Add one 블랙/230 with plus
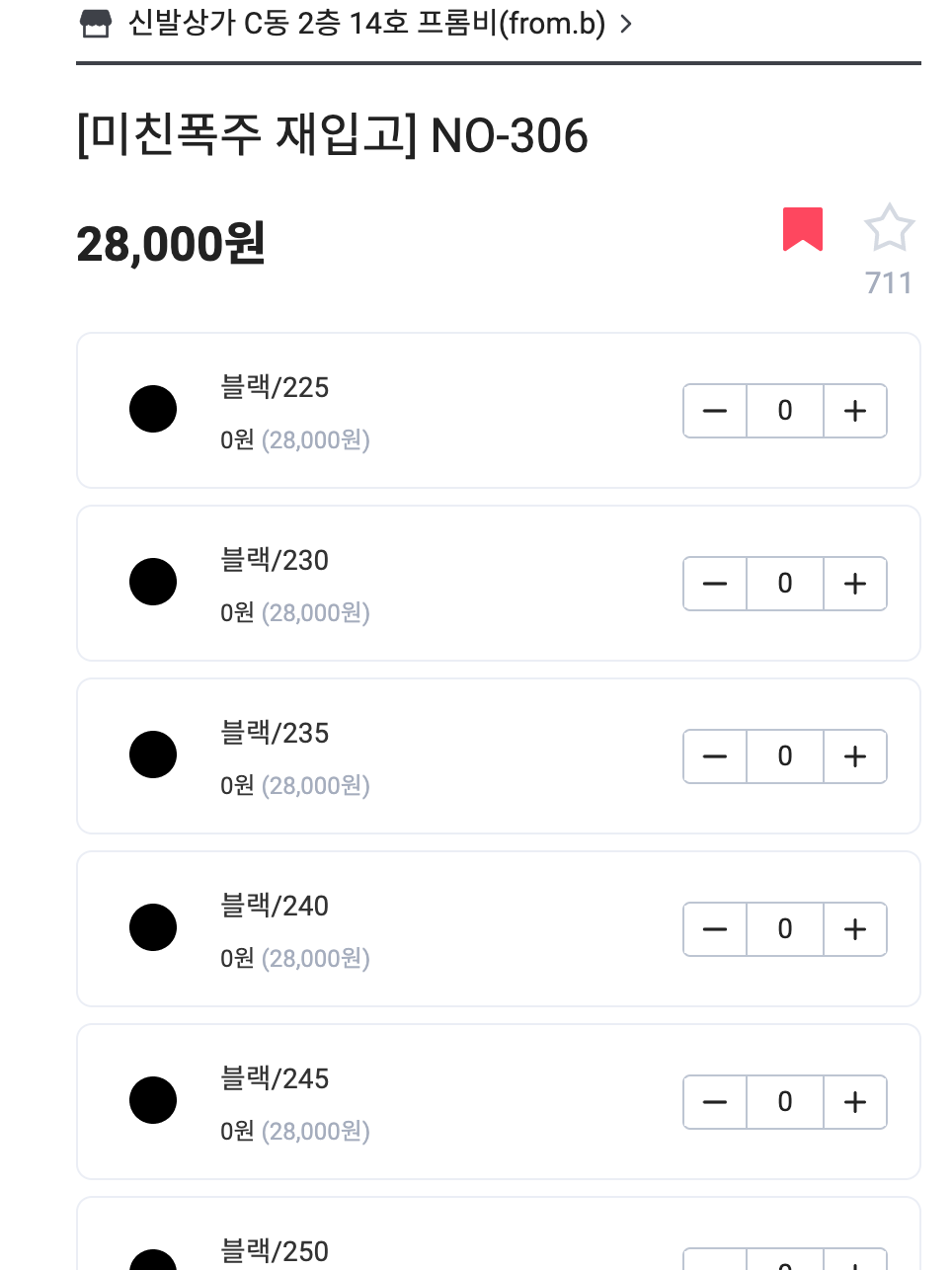Viewport: 952px width, 1270px height. click(x=855, y=584)
